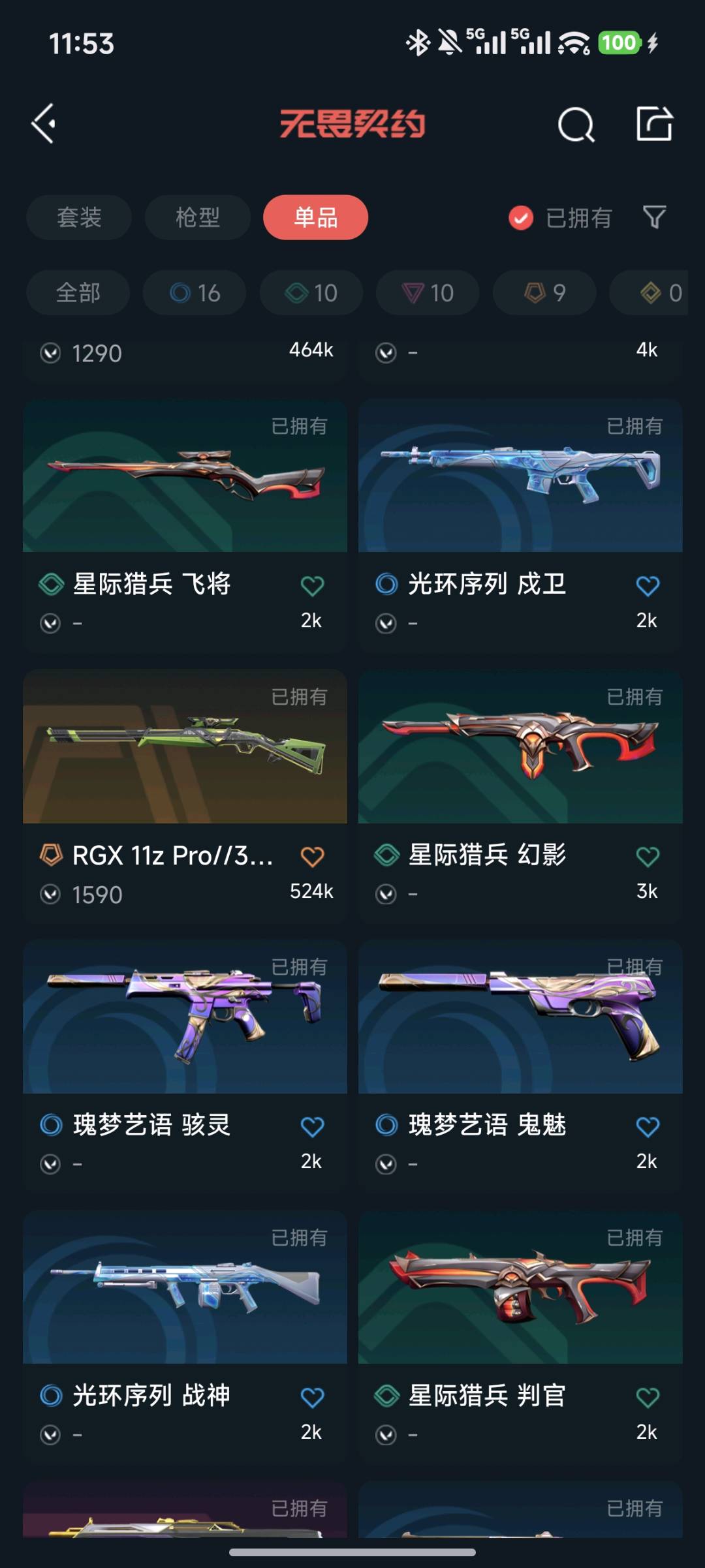The image size is (705, 1568).
Task: Filter by the green tier chip 10
Action: 311,293
